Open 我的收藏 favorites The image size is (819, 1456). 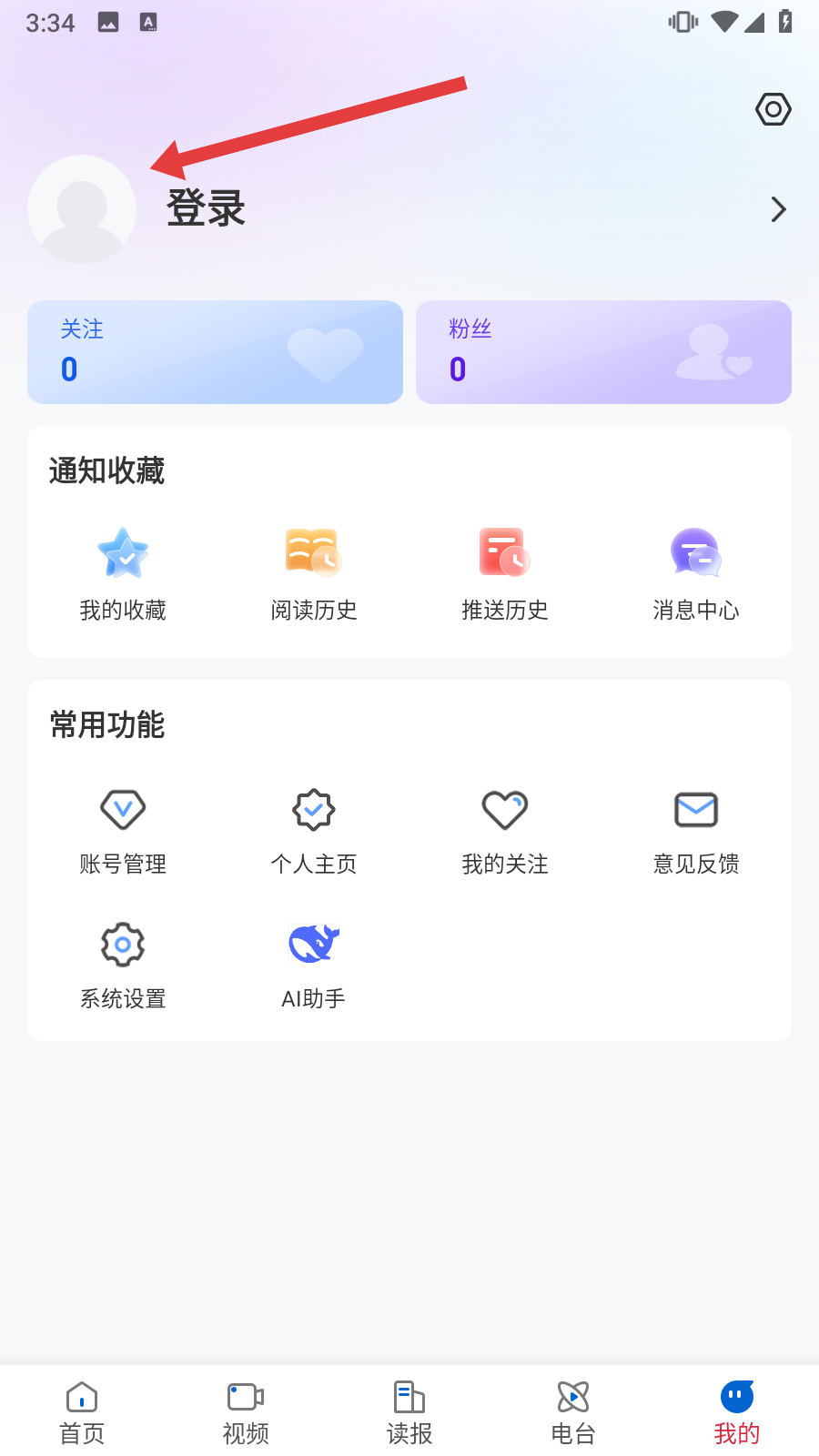[x=123, y=573]
